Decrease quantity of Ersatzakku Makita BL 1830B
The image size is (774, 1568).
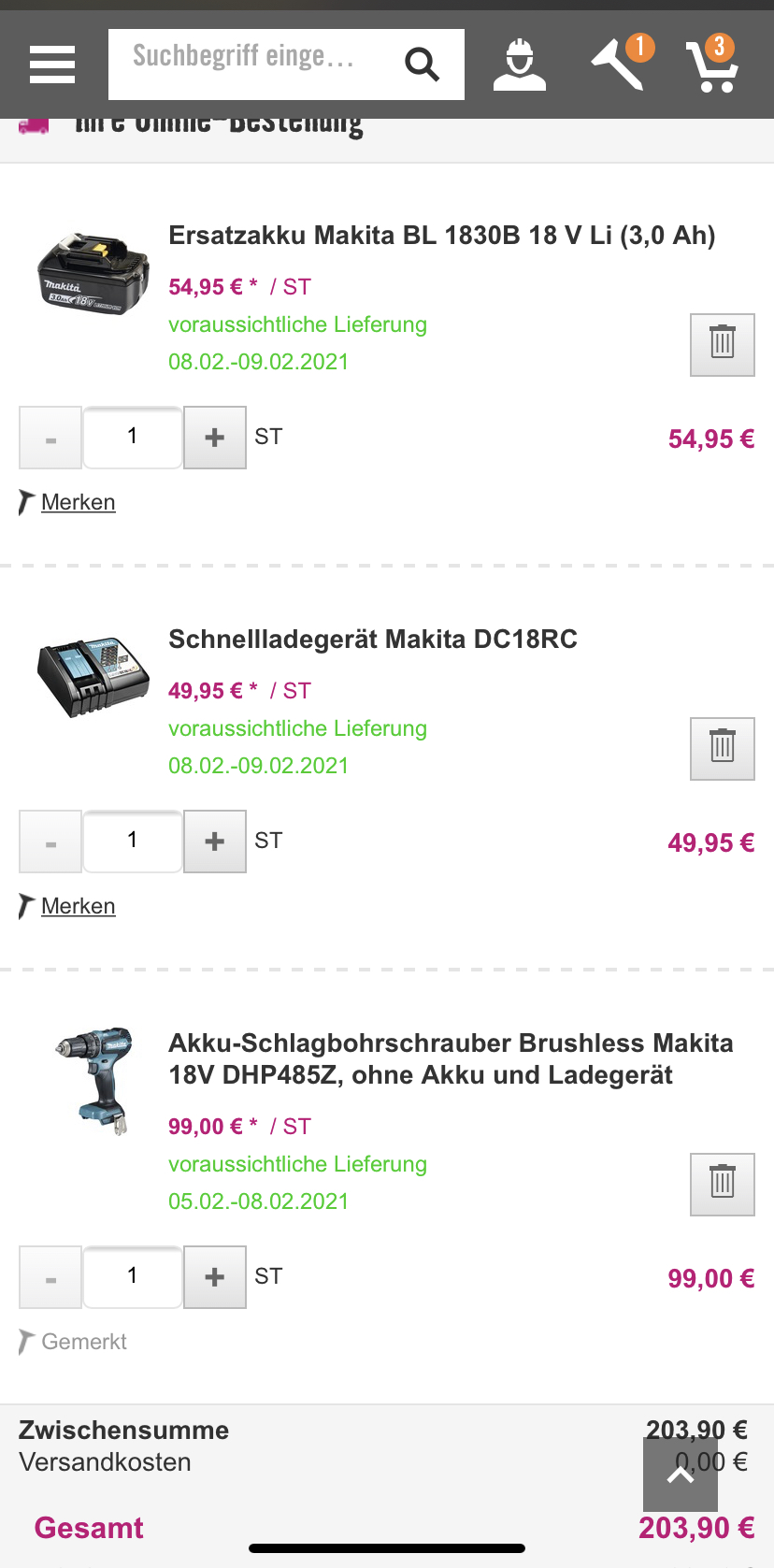[50, 438]
